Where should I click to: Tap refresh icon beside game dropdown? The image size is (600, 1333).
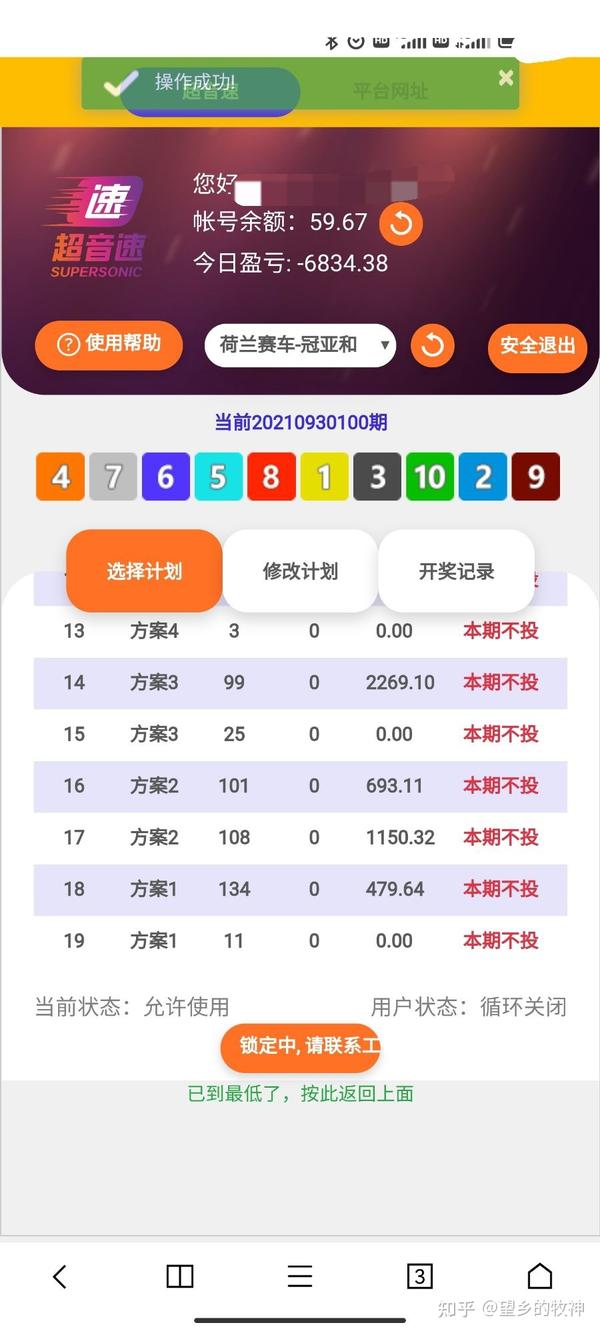pyautogui.click(x=433, y=346)
